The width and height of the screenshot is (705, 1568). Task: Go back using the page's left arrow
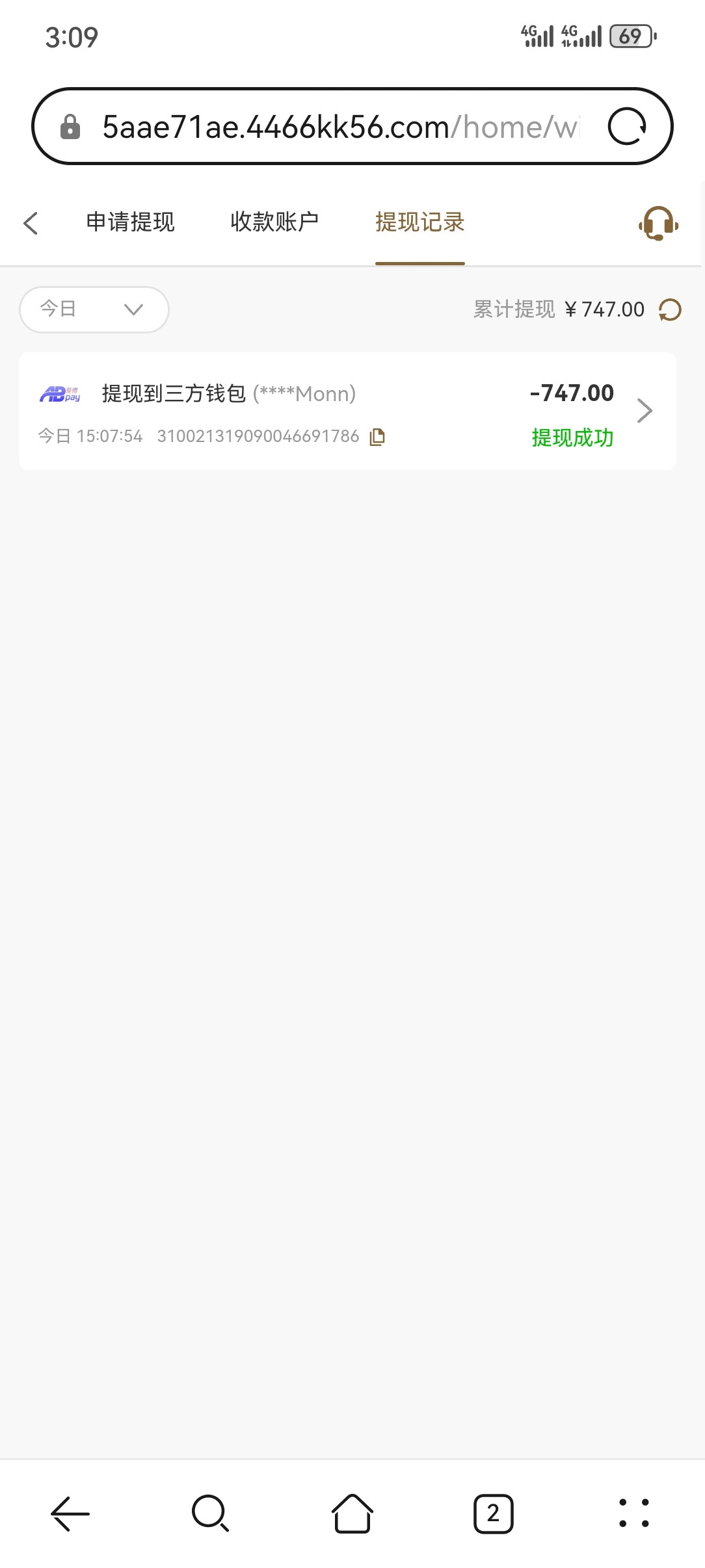pos(31,223)
